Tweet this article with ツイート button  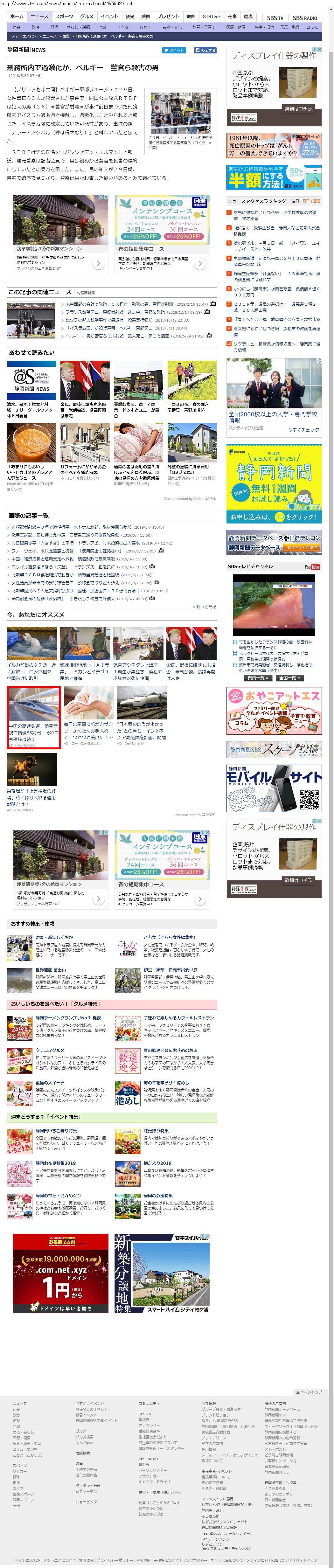174,51
